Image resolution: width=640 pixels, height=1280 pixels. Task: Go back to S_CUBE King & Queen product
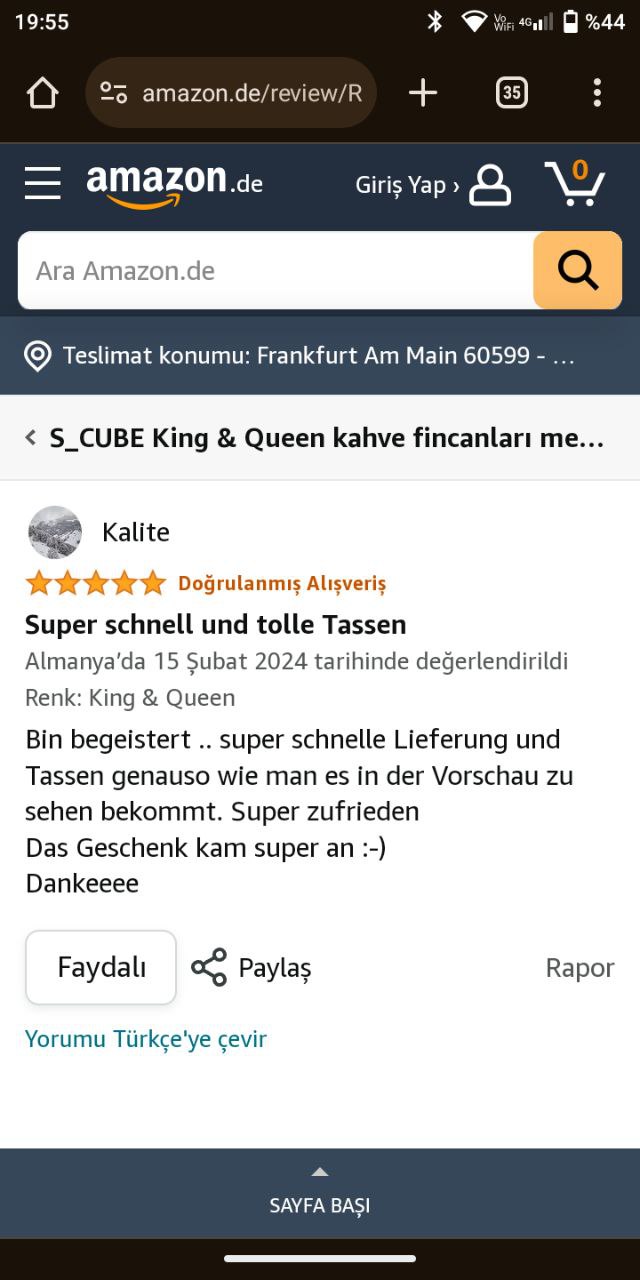click(x=316, y=438)
